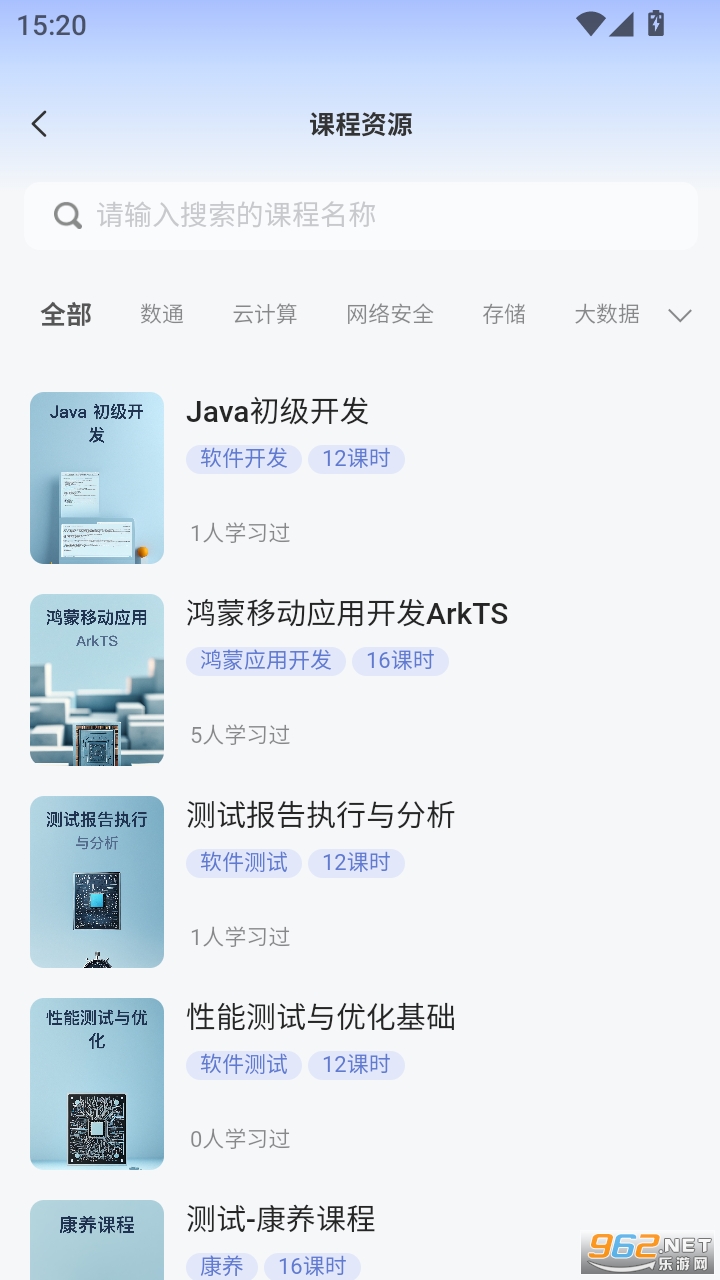This screenshot has width=720, height=1280.
Task: Click the magnifier icon in the search bar
Action: coord(66,215)
